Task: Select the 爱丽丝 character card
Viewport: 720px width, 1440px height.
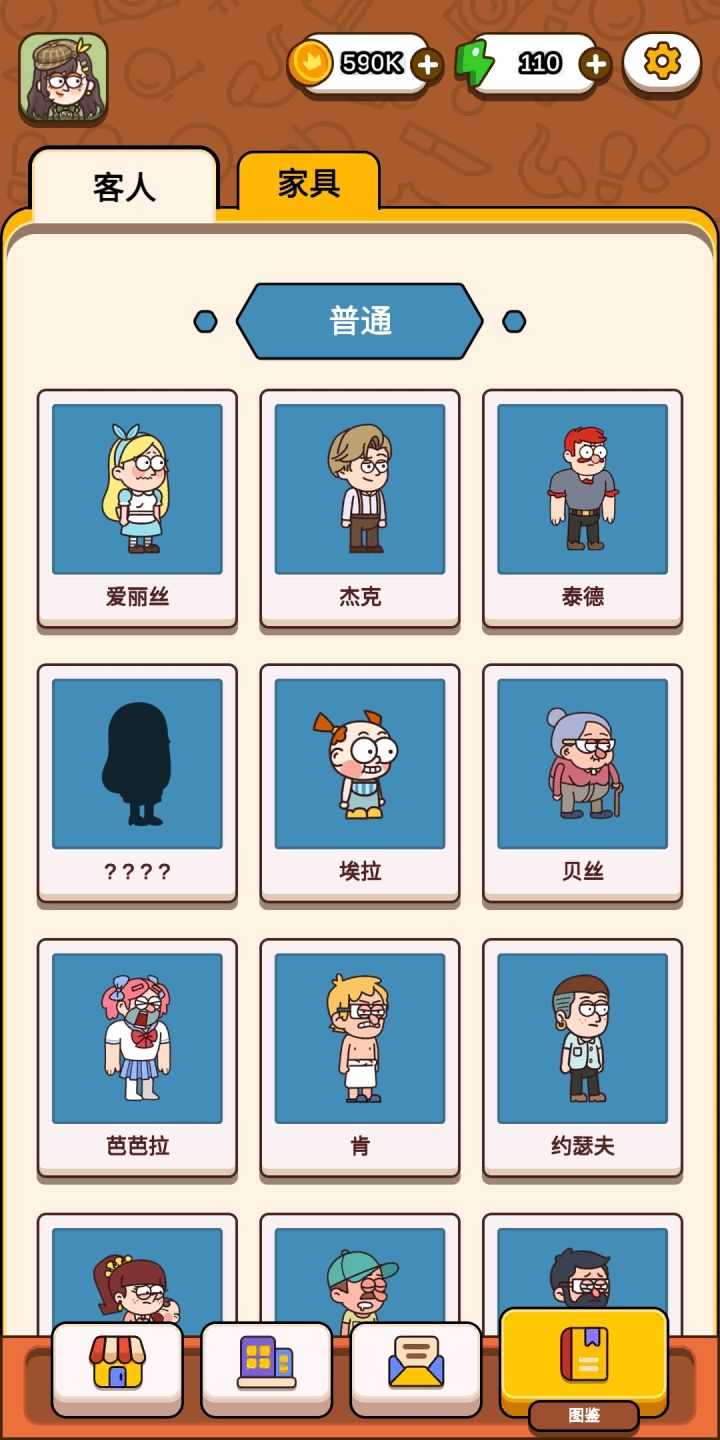Action: point(137,503)
